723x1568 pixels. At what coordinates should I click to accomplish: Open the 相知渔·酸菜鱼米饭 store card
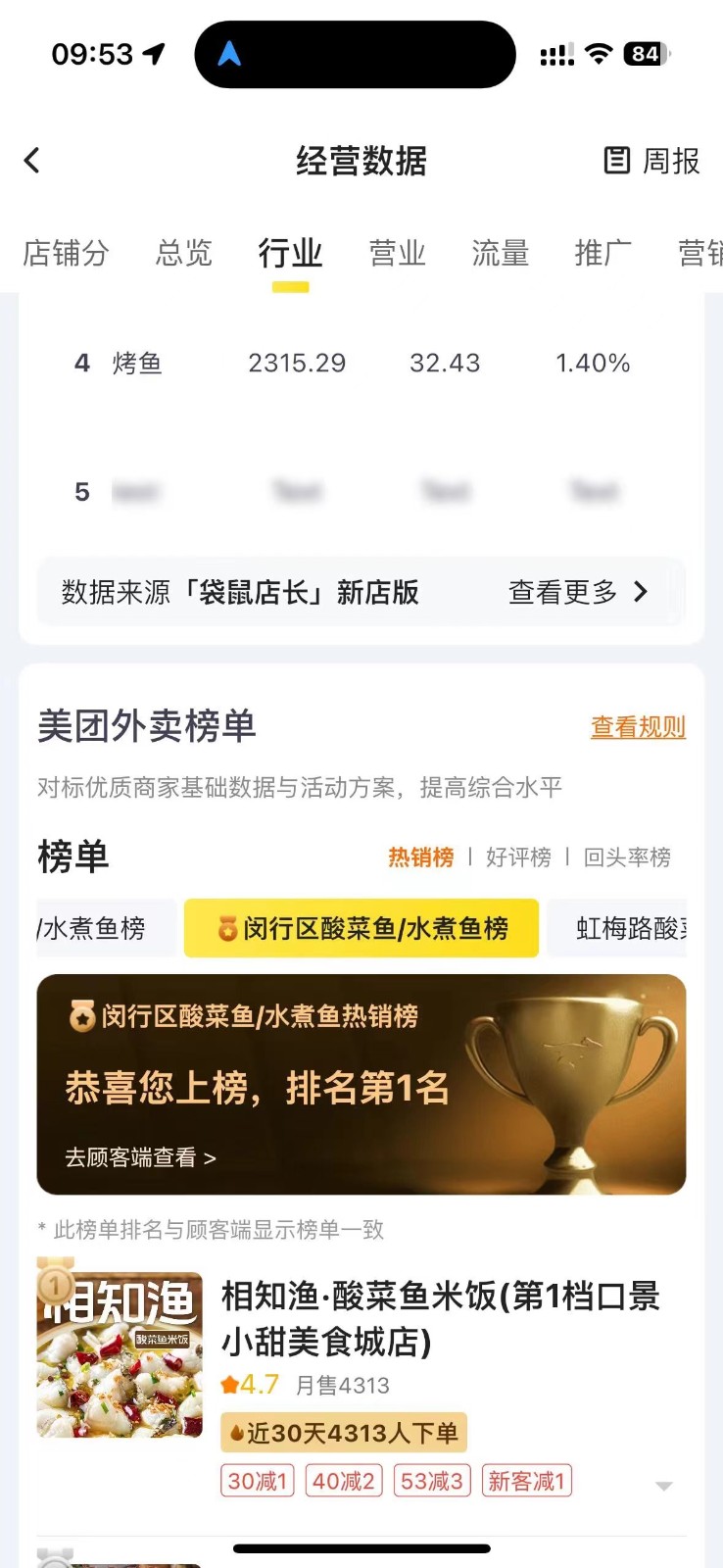(x=441, y=1318)
